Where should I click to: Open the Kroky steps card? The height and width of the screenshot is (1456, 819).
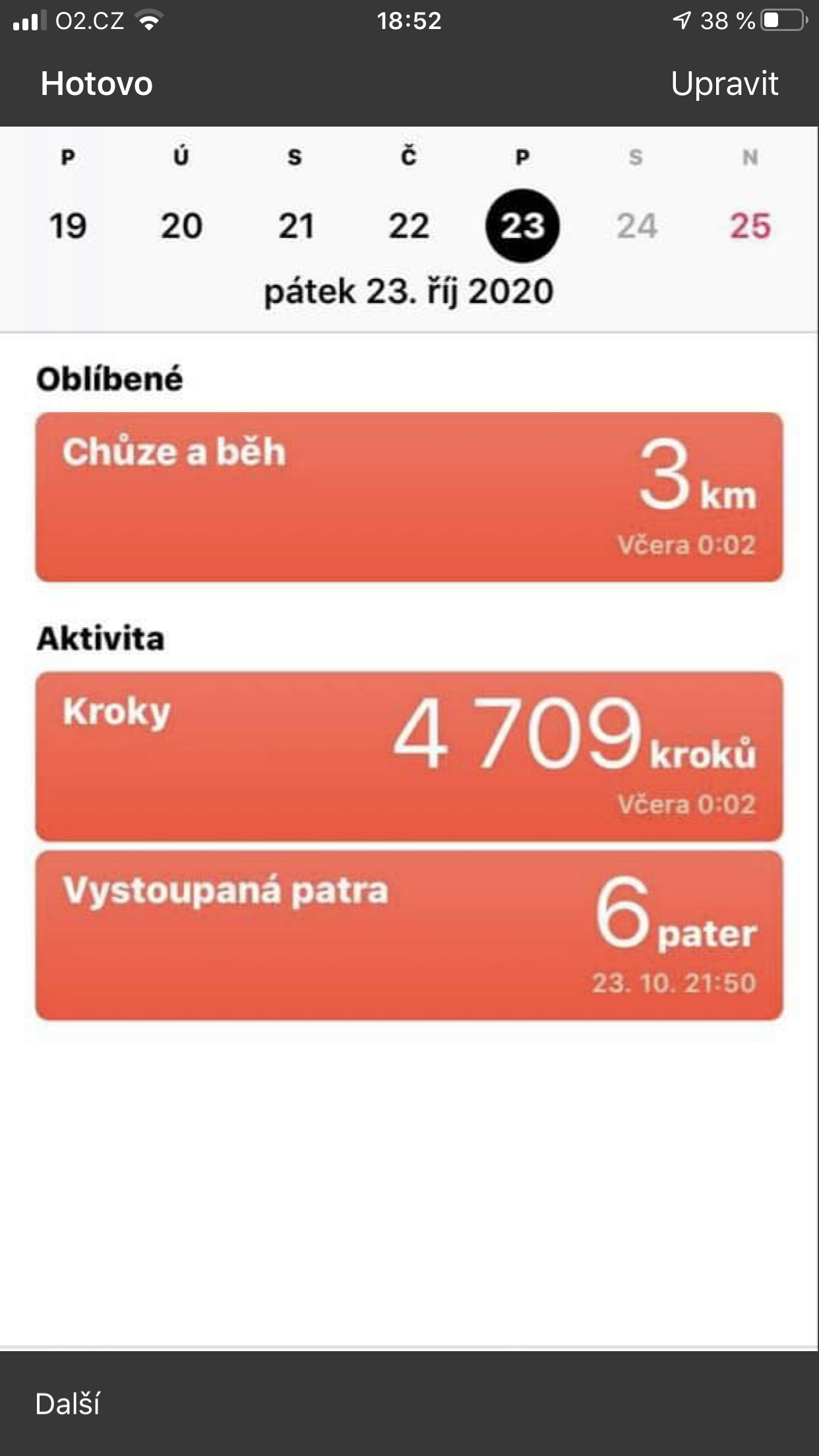pyautogui.click(x=409, y=756)
